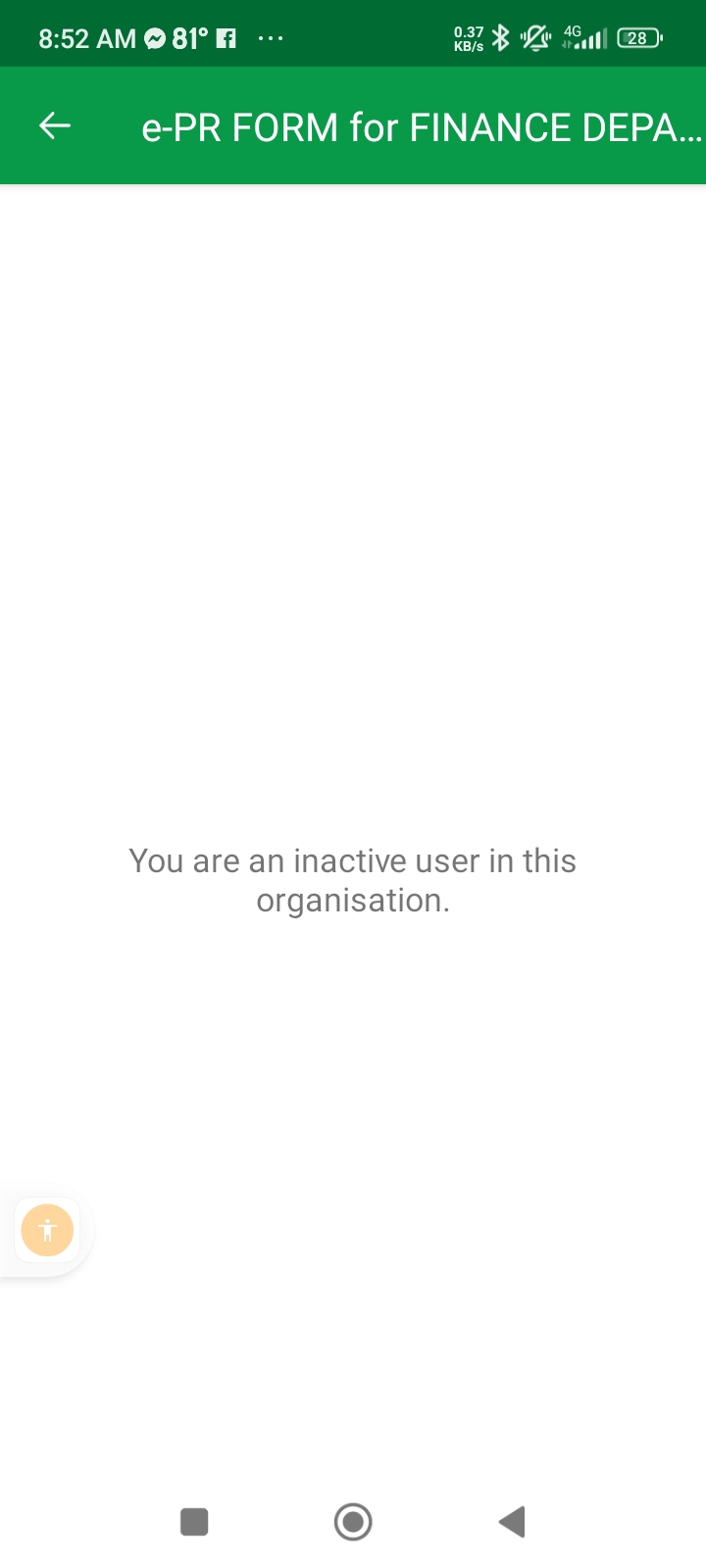This screenshot has height=1568, width=706.
Task: Open recent apps from the navigation bar
Action: 194,1522
